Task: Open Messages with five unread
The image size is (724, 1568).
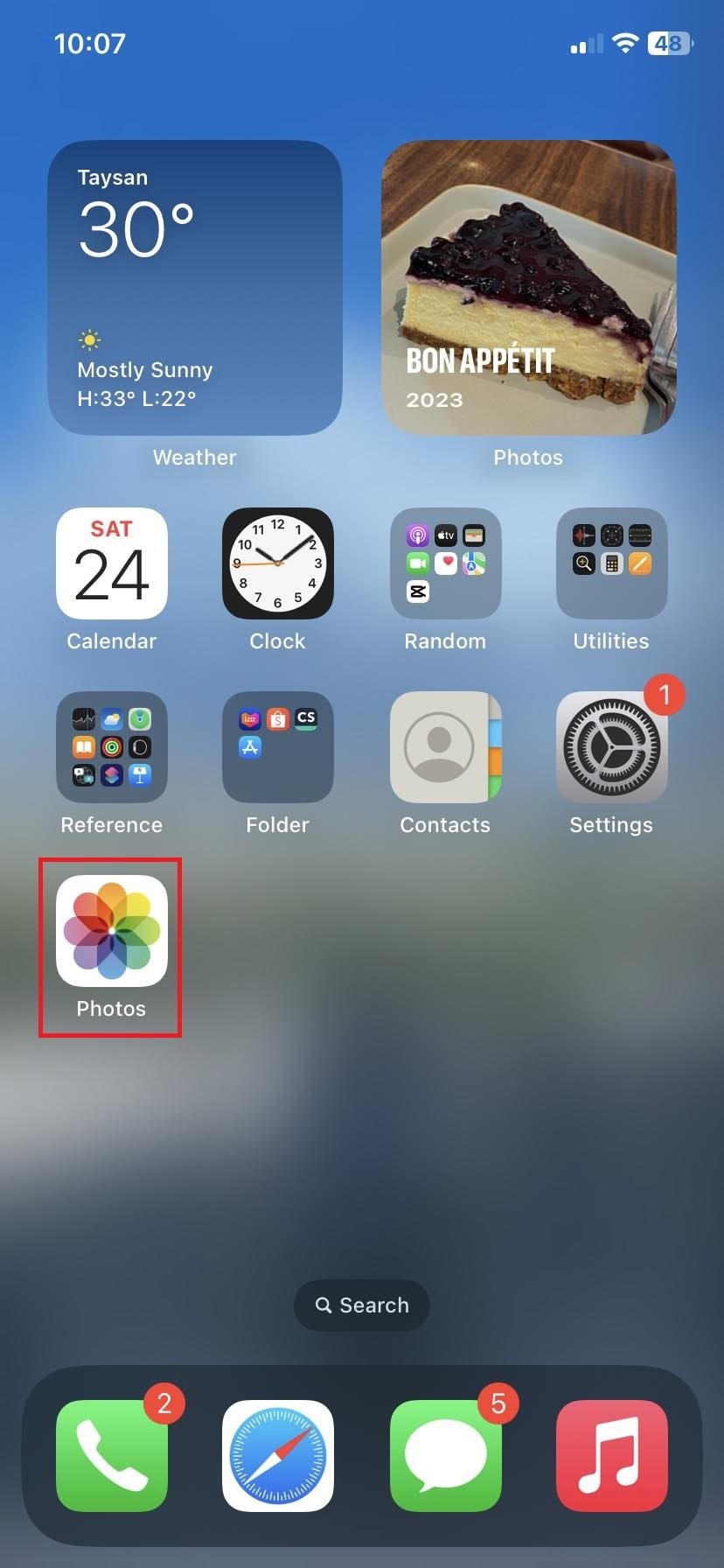Action: pos(445,1456)
